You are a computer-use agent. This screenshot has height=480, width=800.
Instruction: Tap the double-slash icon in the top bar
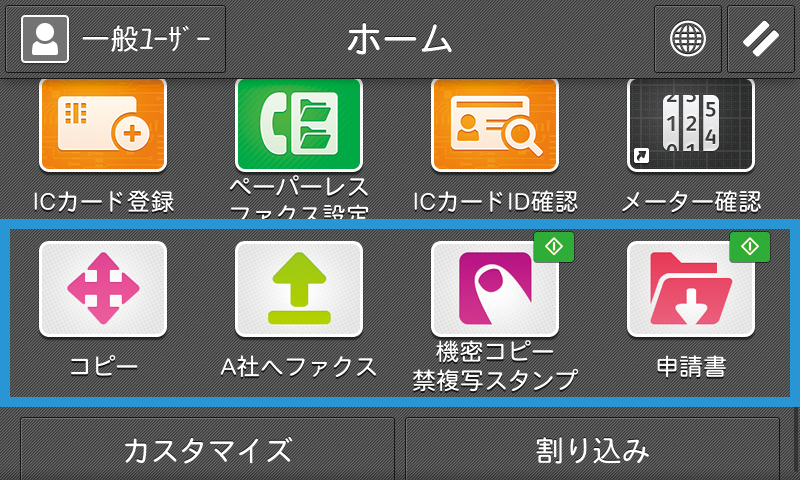[761, 38]
